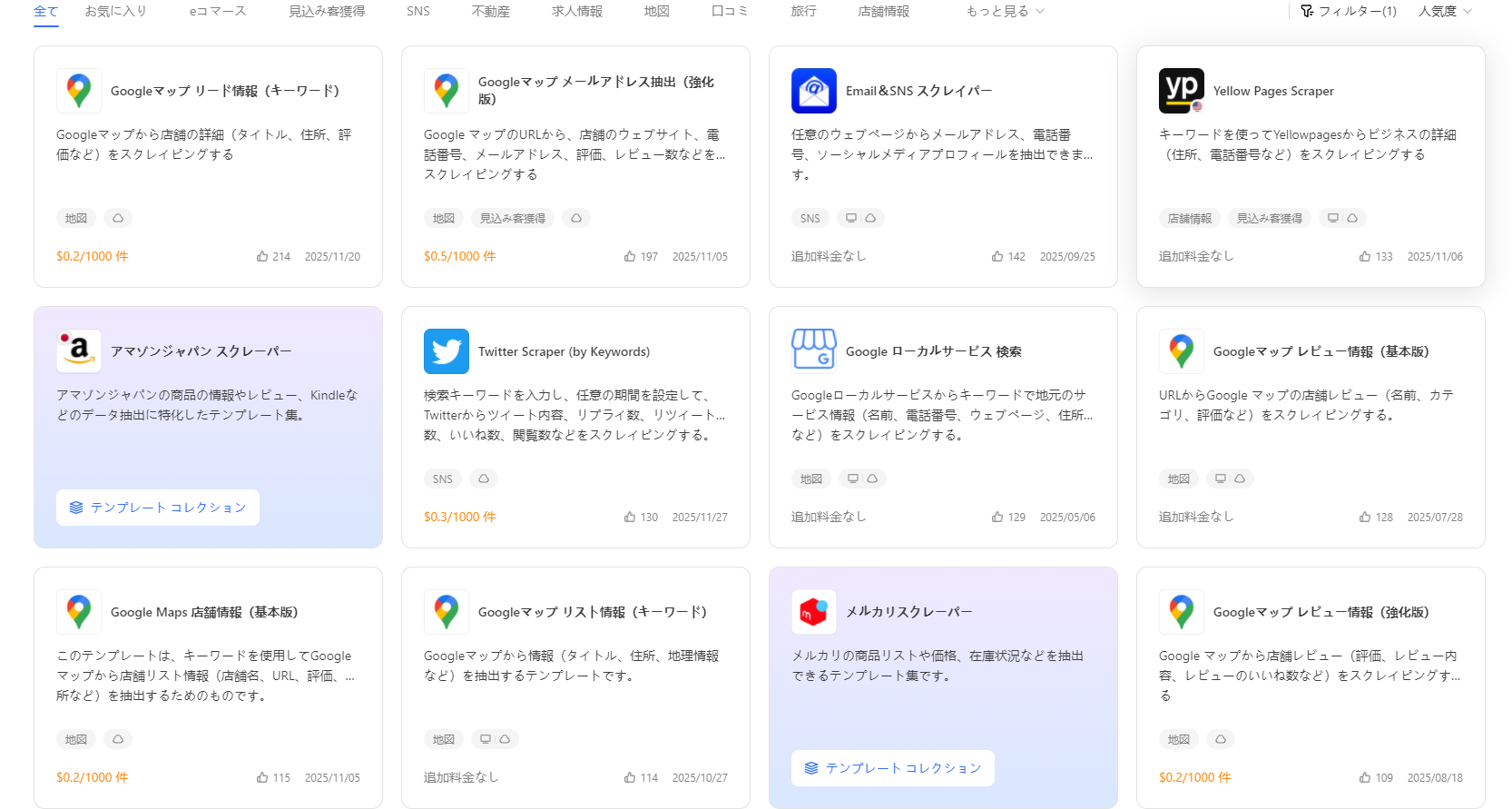Switch to the 旅行 tab
The height and width of the screenshot is (809, 1512).
tap(803, 11)
